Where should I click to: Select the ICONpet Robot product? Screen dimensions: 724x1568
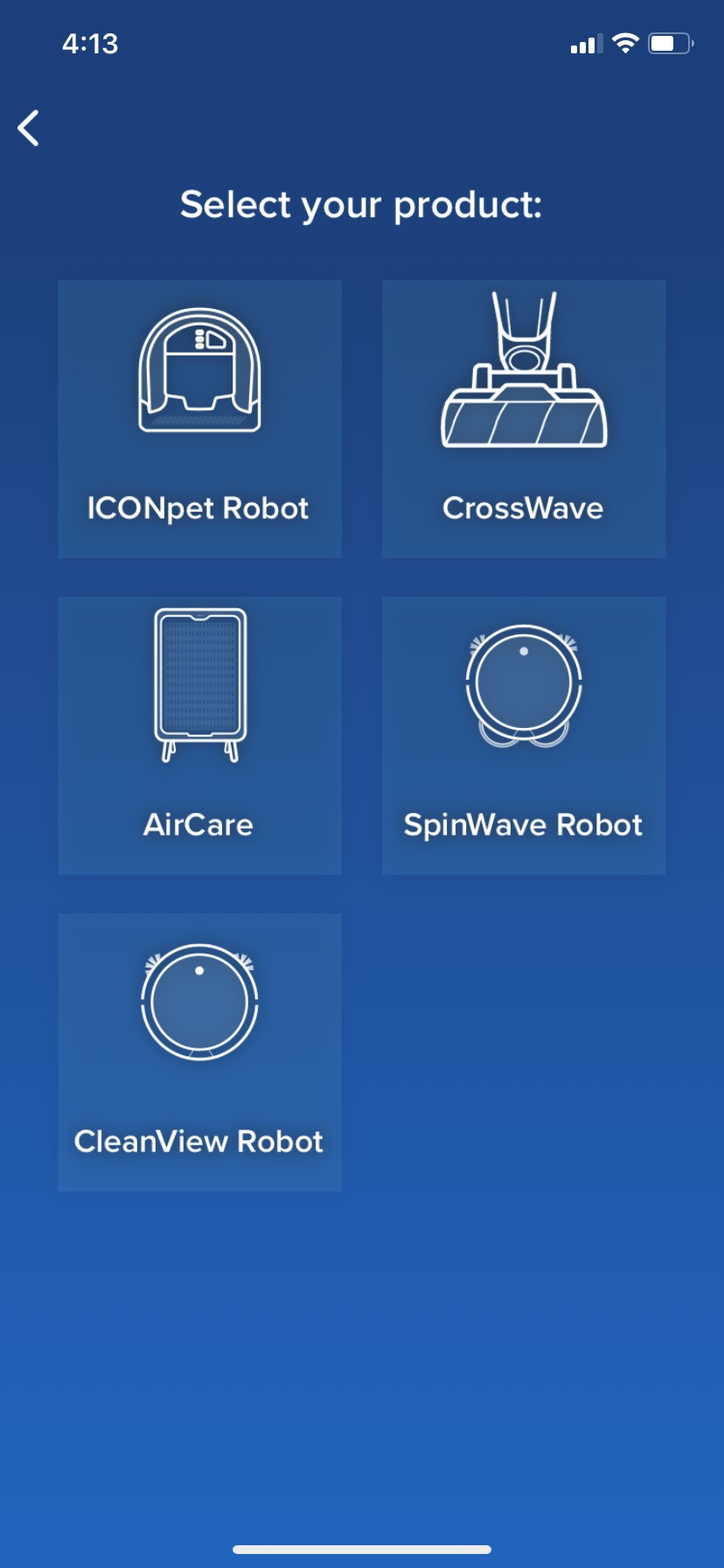tap(199, 419)
